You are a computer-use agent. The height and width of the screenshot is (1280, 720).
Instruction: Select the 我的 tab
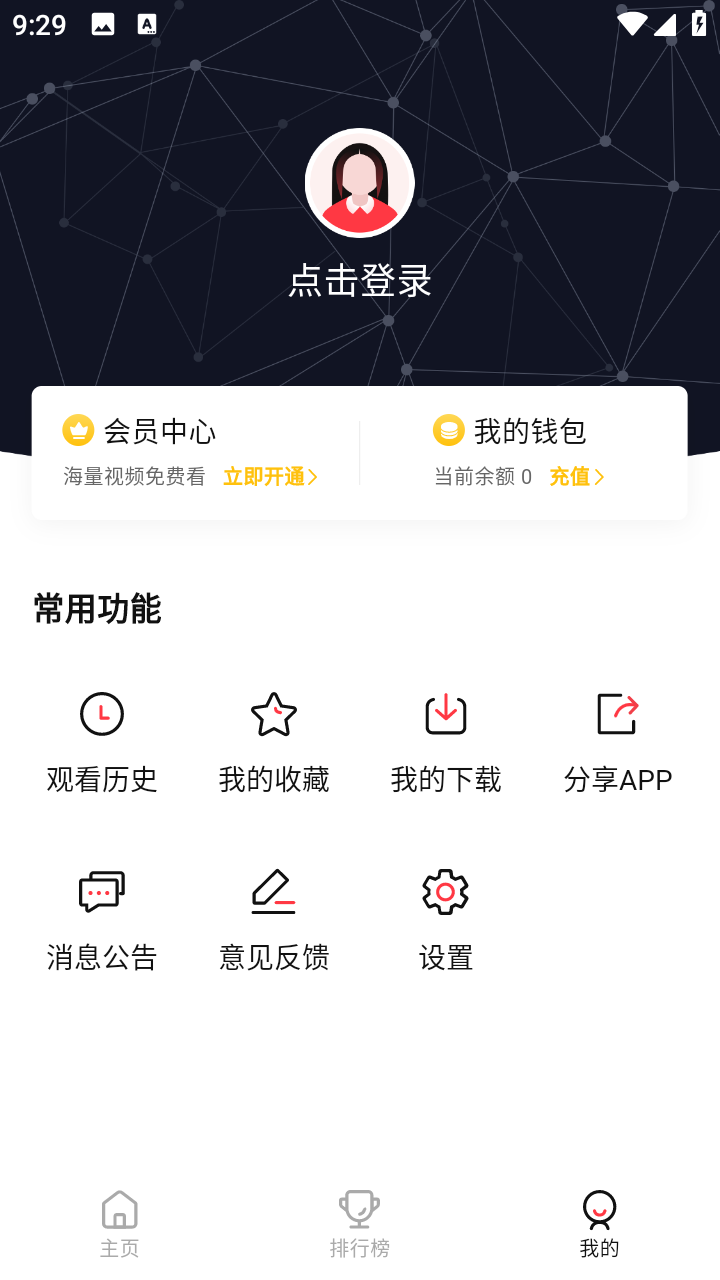[x=600, y=1224]
